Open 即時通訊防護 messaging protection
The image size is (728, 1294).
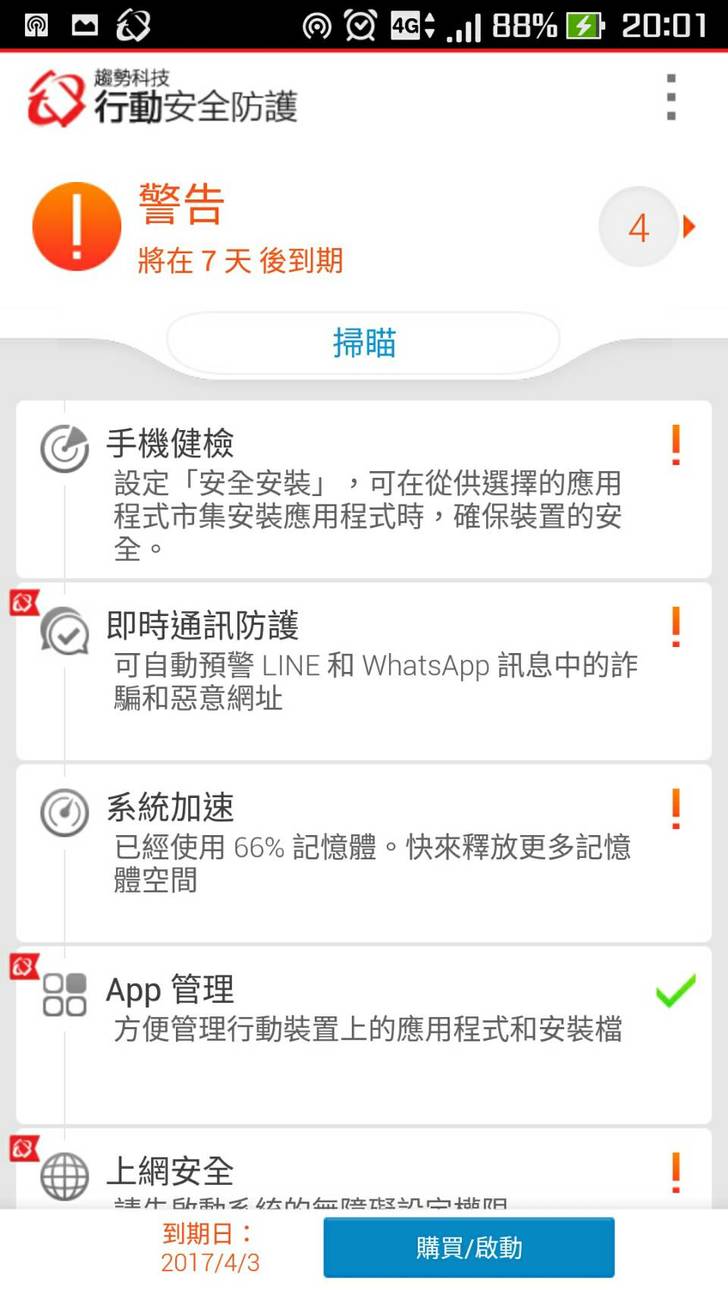pos(363,669)
